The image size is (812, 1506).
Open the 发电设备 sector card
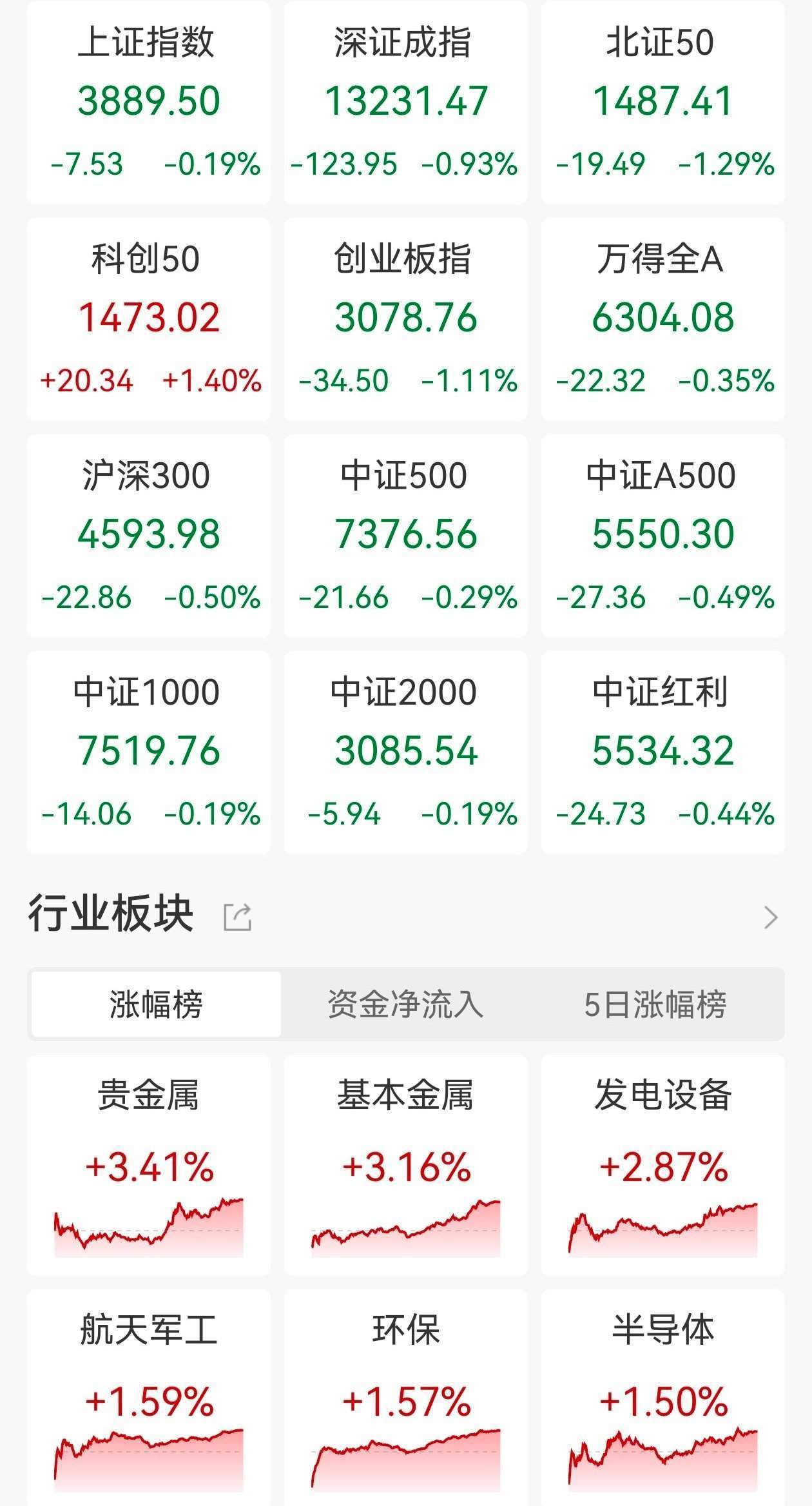(x=662, y=1166)
